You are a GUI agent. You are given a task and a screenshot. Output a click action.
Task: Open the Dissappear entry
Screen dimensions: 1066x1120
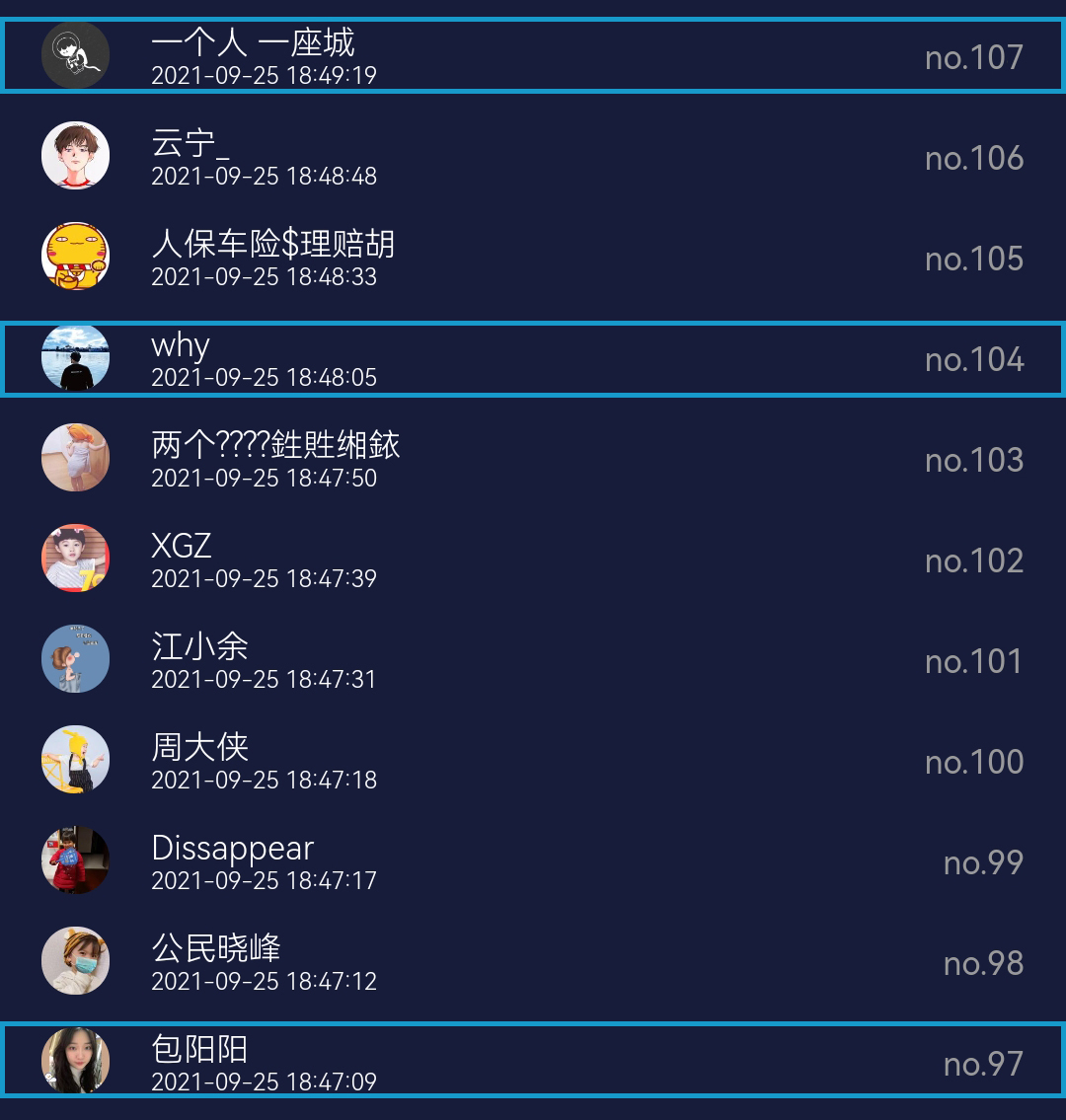(x=533, y=862)
